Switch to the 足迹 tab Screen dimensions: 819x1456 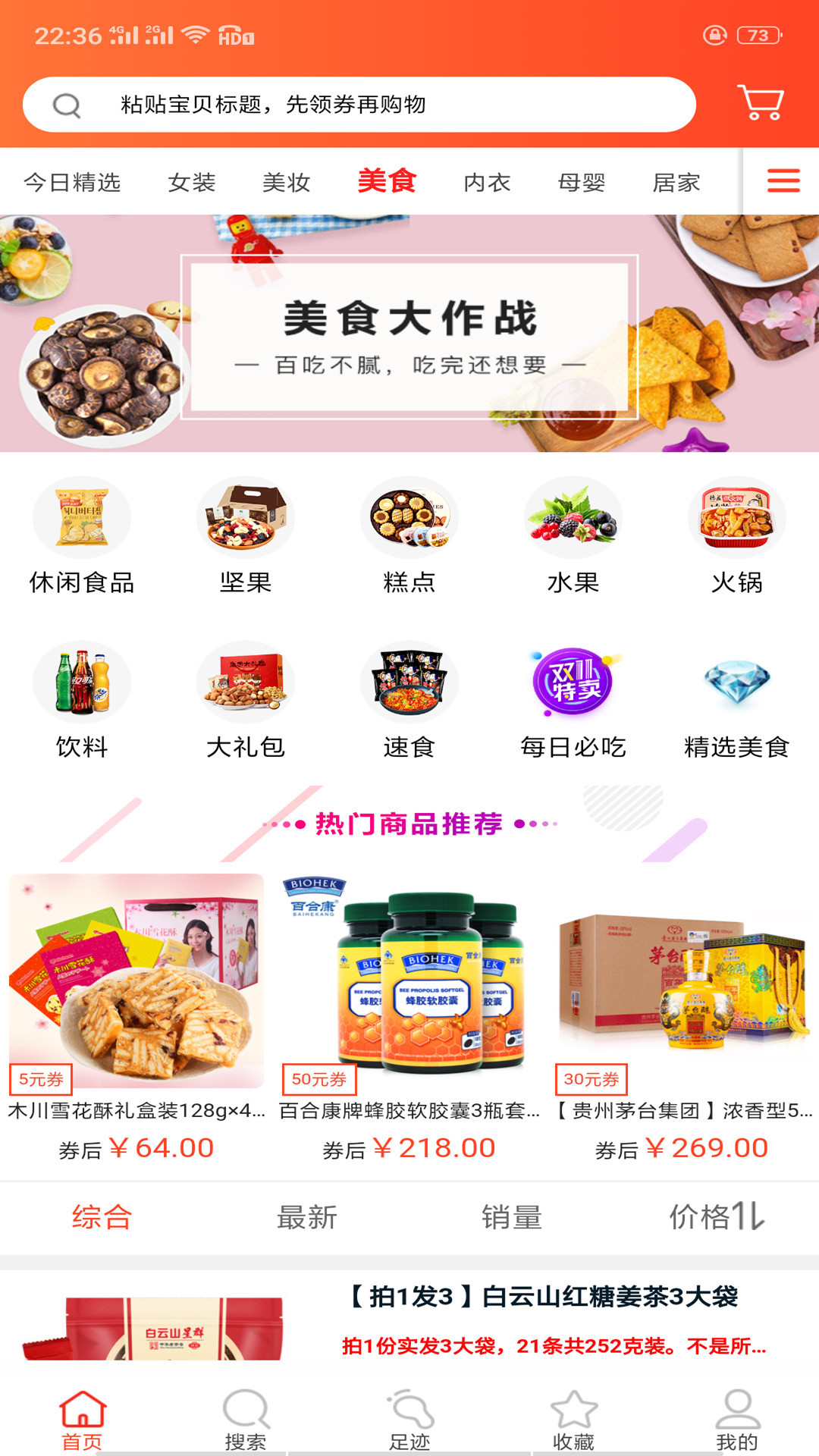pos(409,1419)
